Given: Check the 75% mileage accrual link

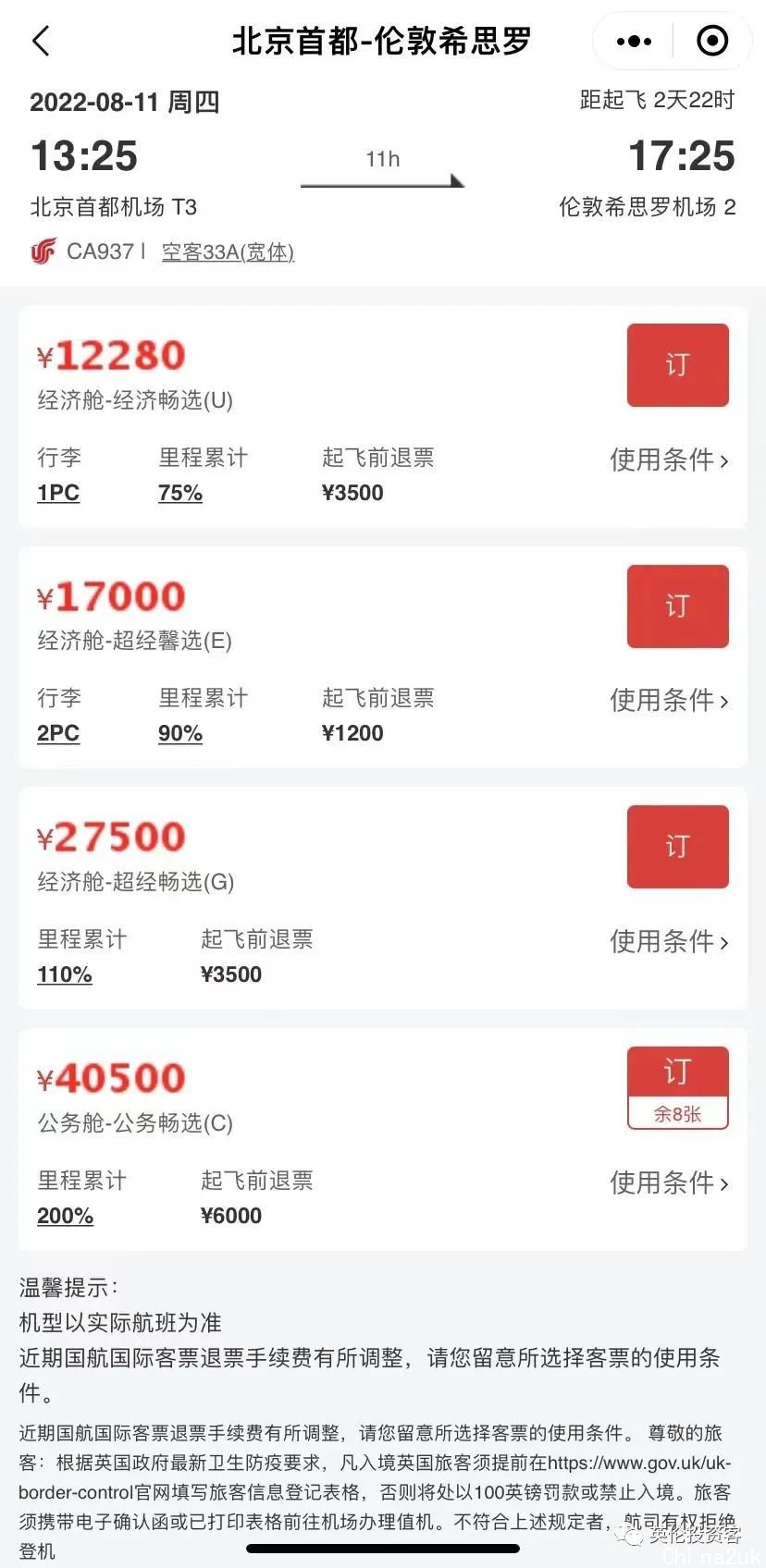Looking at the screenshot, I should [180, 493].
